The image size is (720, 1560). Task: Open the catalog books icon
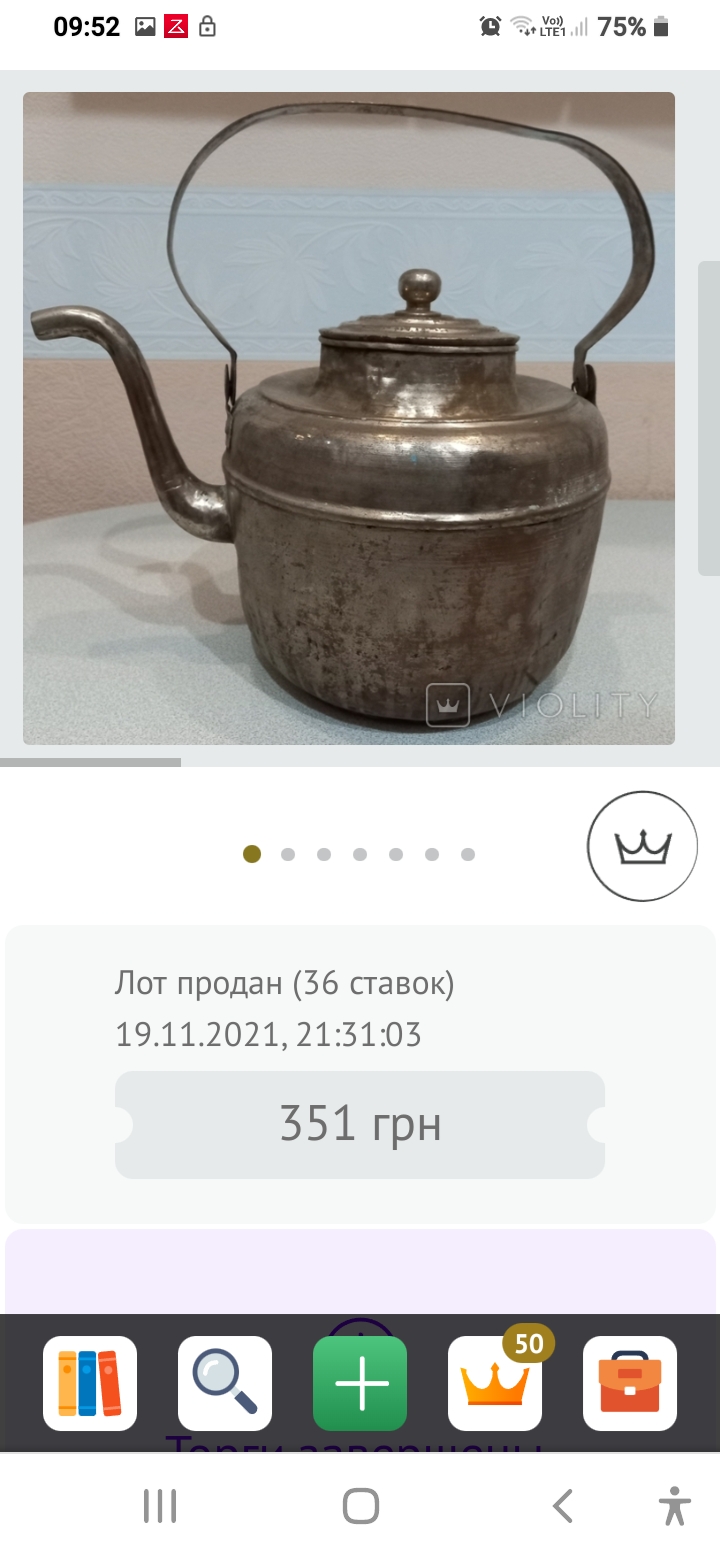click(x=90, y=1383)
